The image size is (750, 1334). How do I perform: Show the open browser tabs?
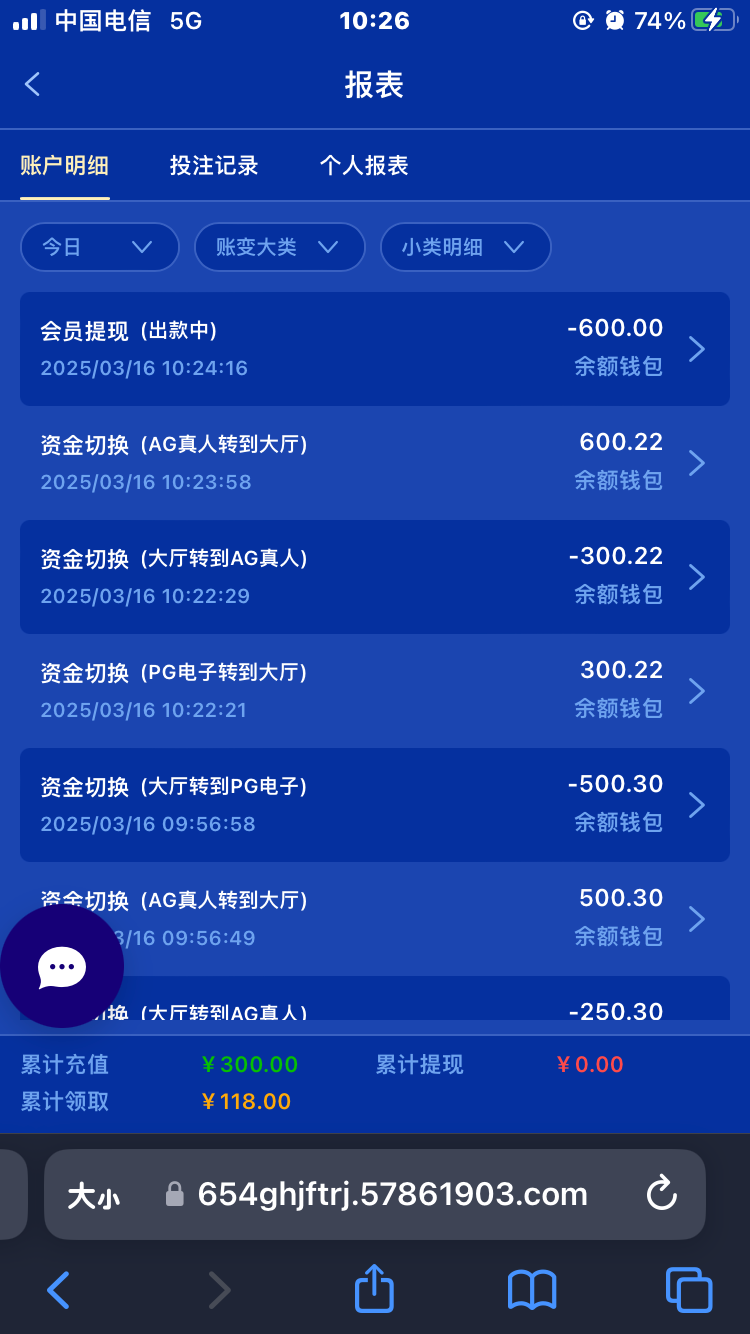pos(689,1290)
